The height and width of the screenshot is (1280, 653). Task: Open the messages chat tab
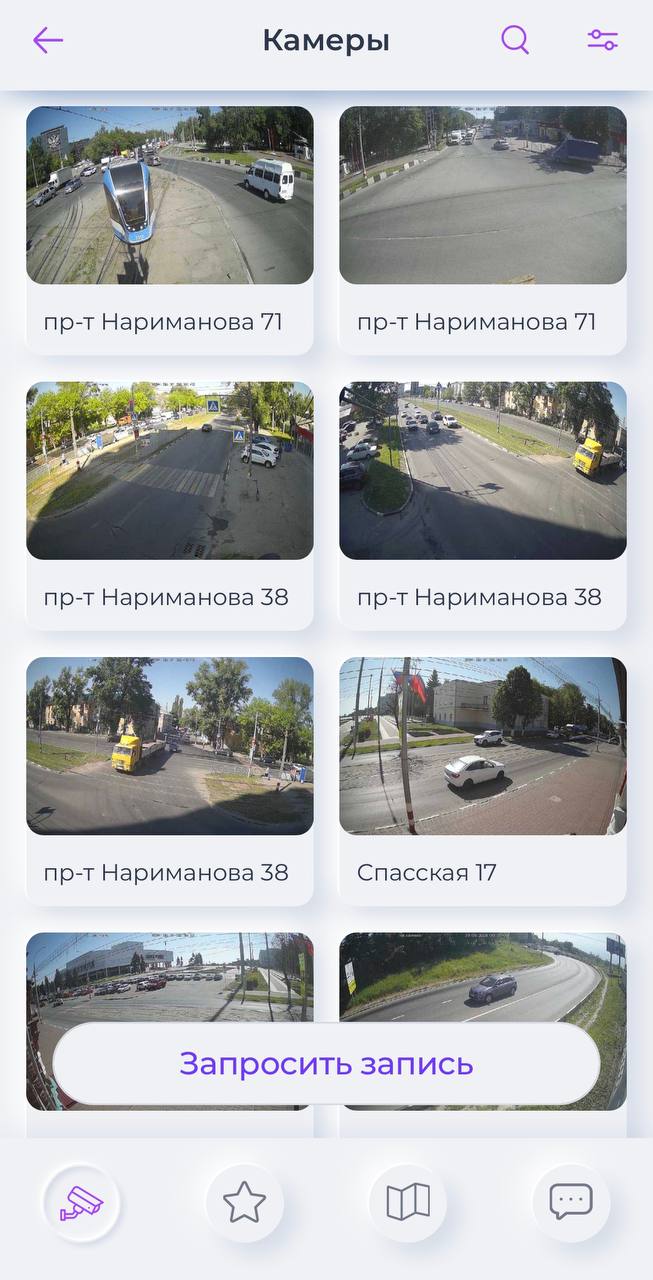pos(571,1201)
